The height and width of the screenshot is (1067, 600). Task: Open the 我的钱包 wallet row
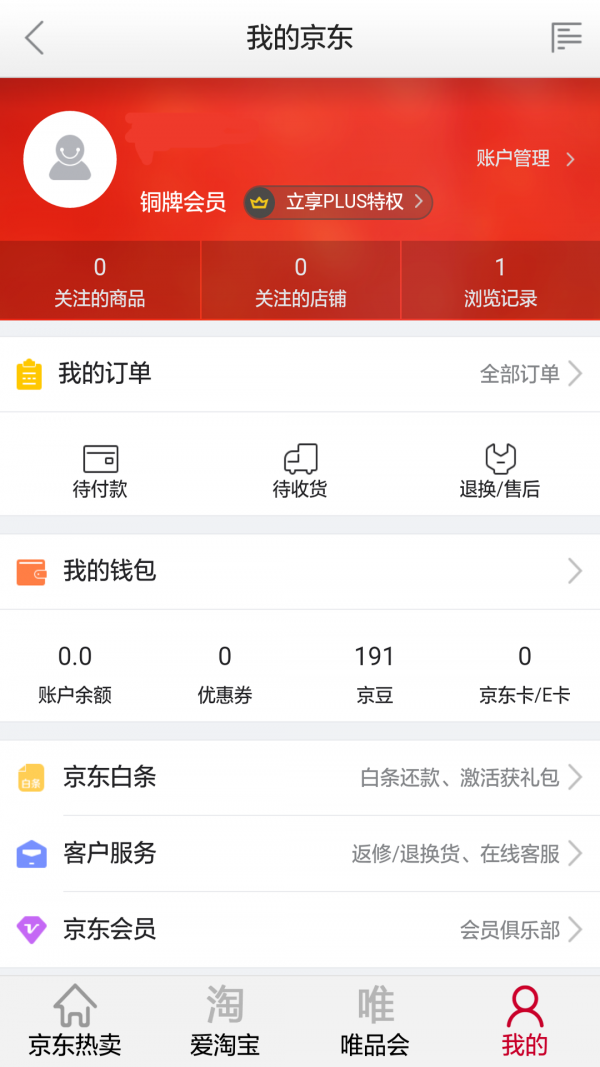coord(300,571)
